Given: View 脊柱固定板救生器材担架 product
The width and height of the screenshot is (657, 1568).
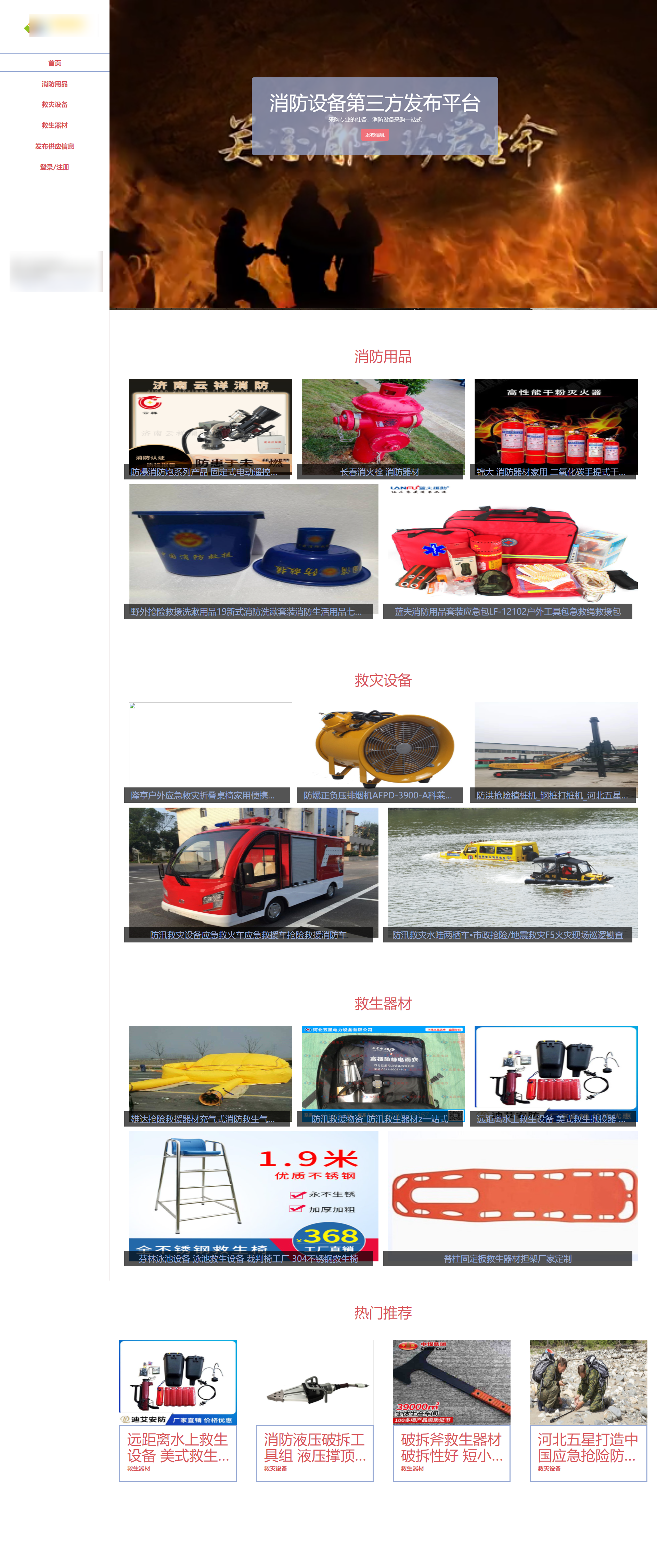Looking at the screenshot, I should 512,1198.
